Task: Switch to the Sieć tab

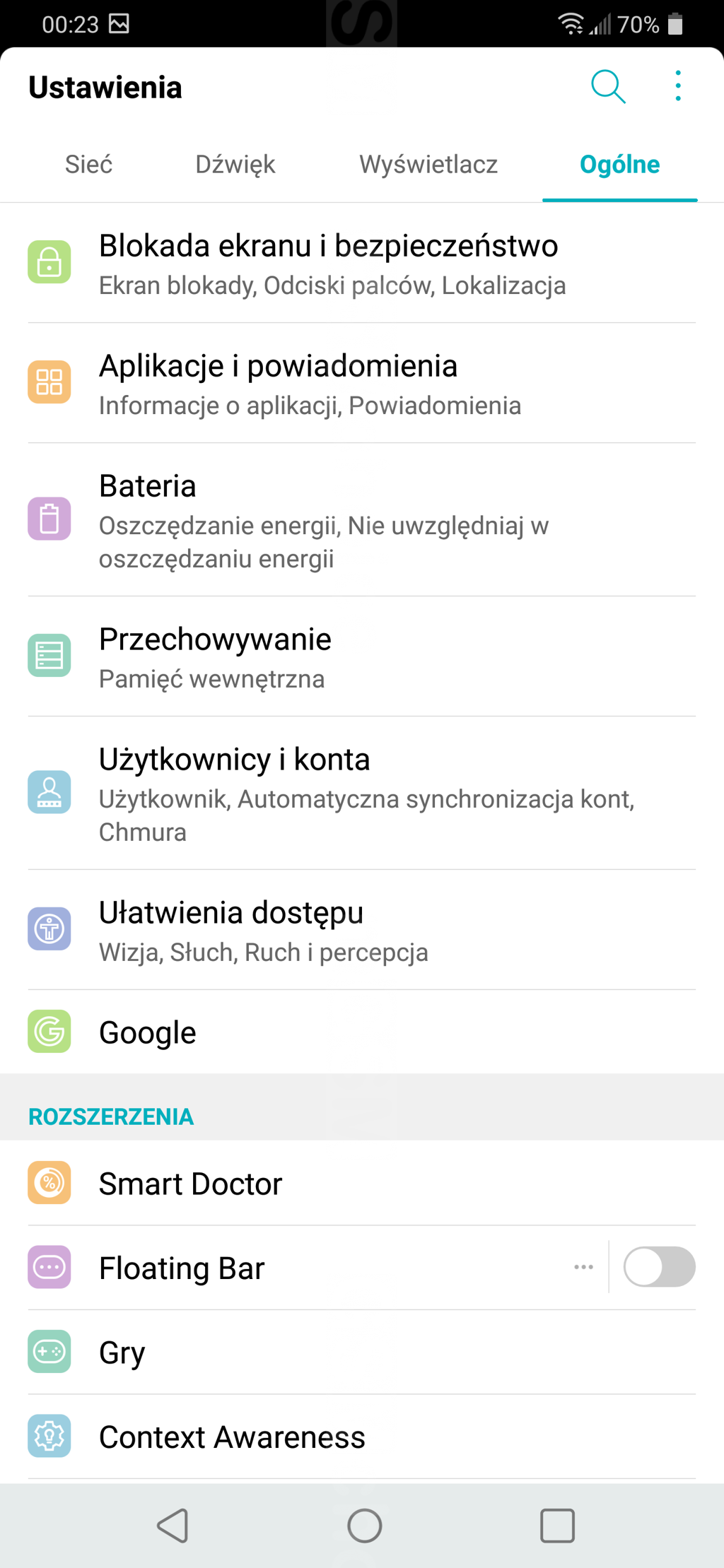Action: pyautogui.click(x=88, y=165)
